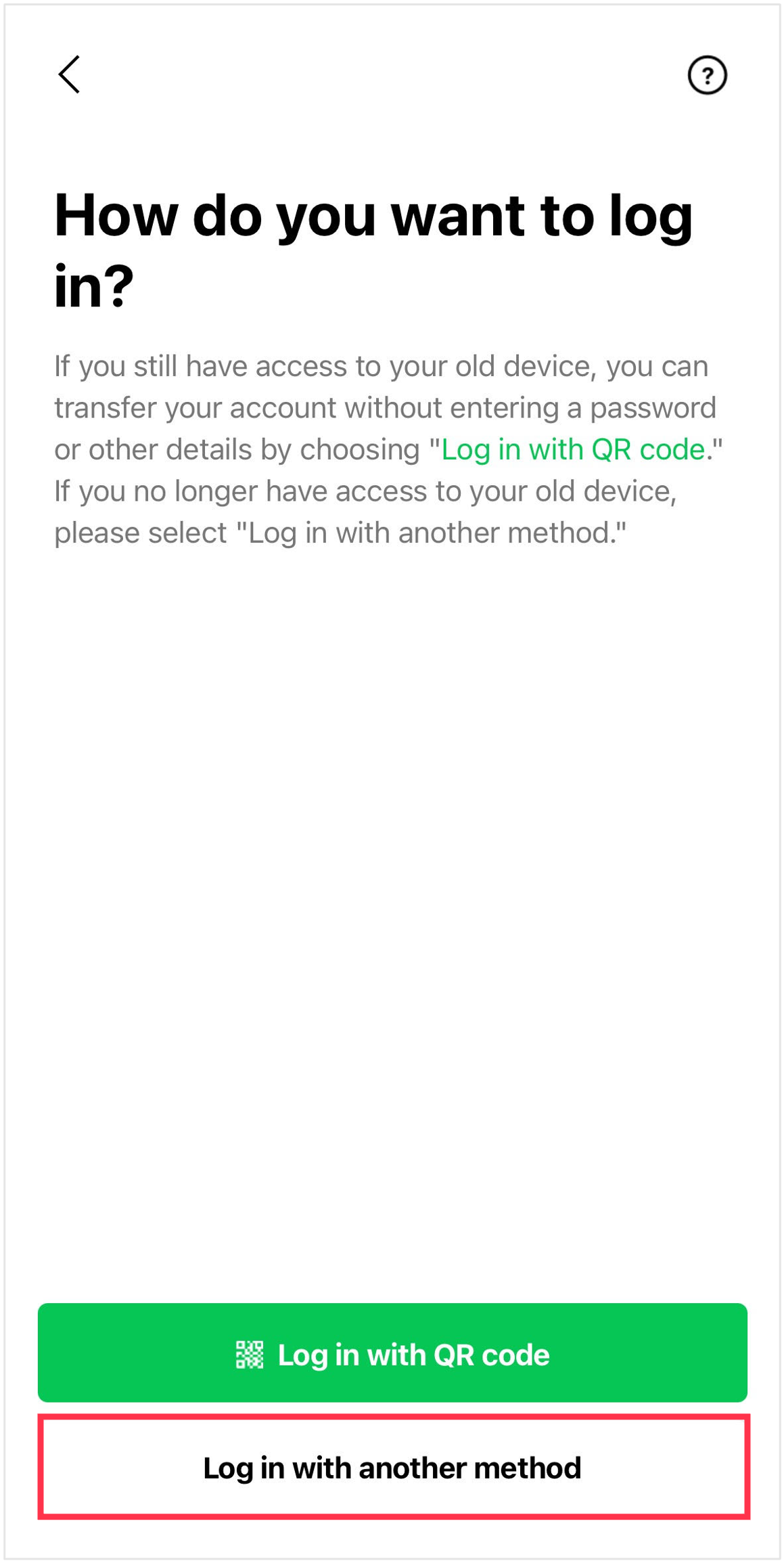Tap the green Log in with QR code button
Image resolution: width=784 pixels, height=1563 pixels.
pos(392,1354)
